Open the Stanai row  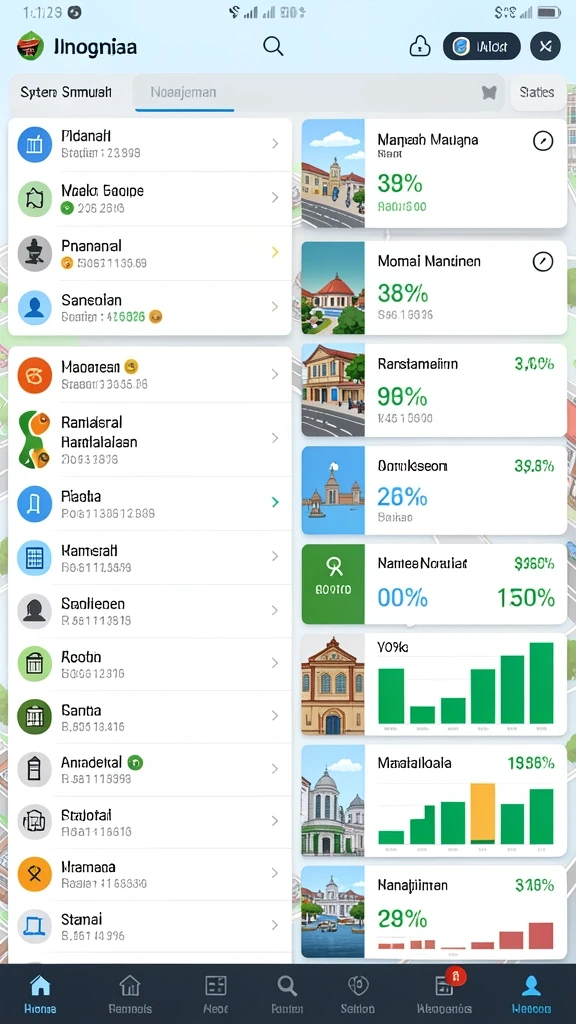click(x=150, y=926)
